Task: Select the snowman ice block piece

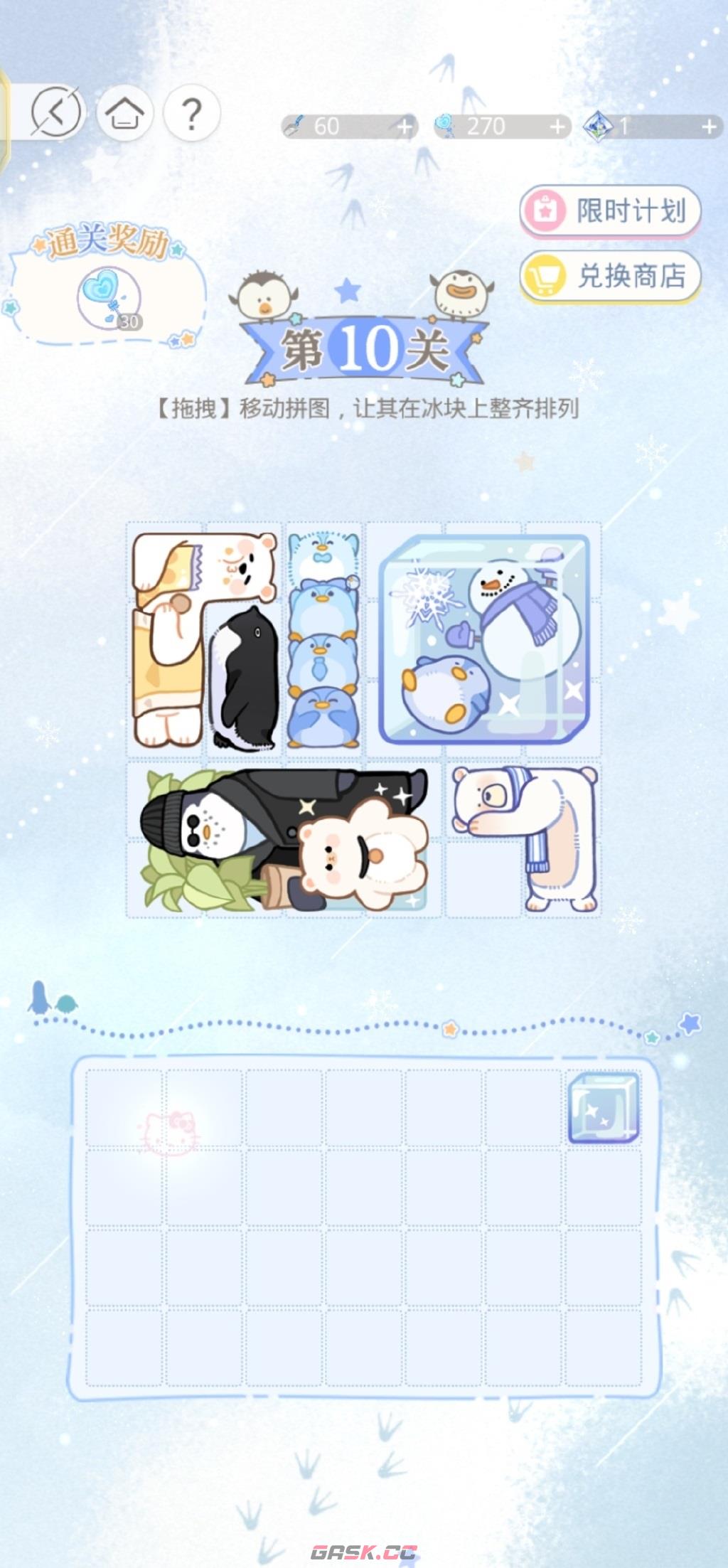Action: point(485,639)
